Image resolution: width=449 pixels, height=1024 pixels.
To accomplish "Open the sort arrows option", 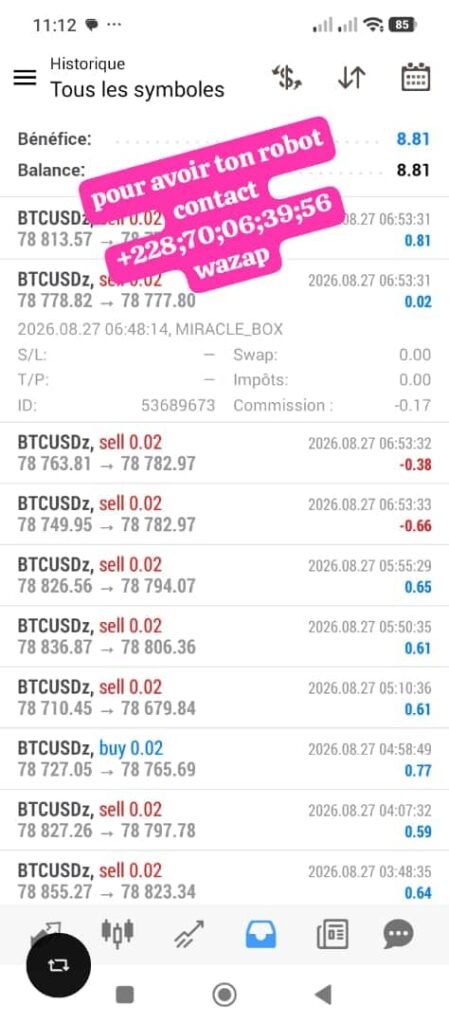I will [x=351, y=78].
